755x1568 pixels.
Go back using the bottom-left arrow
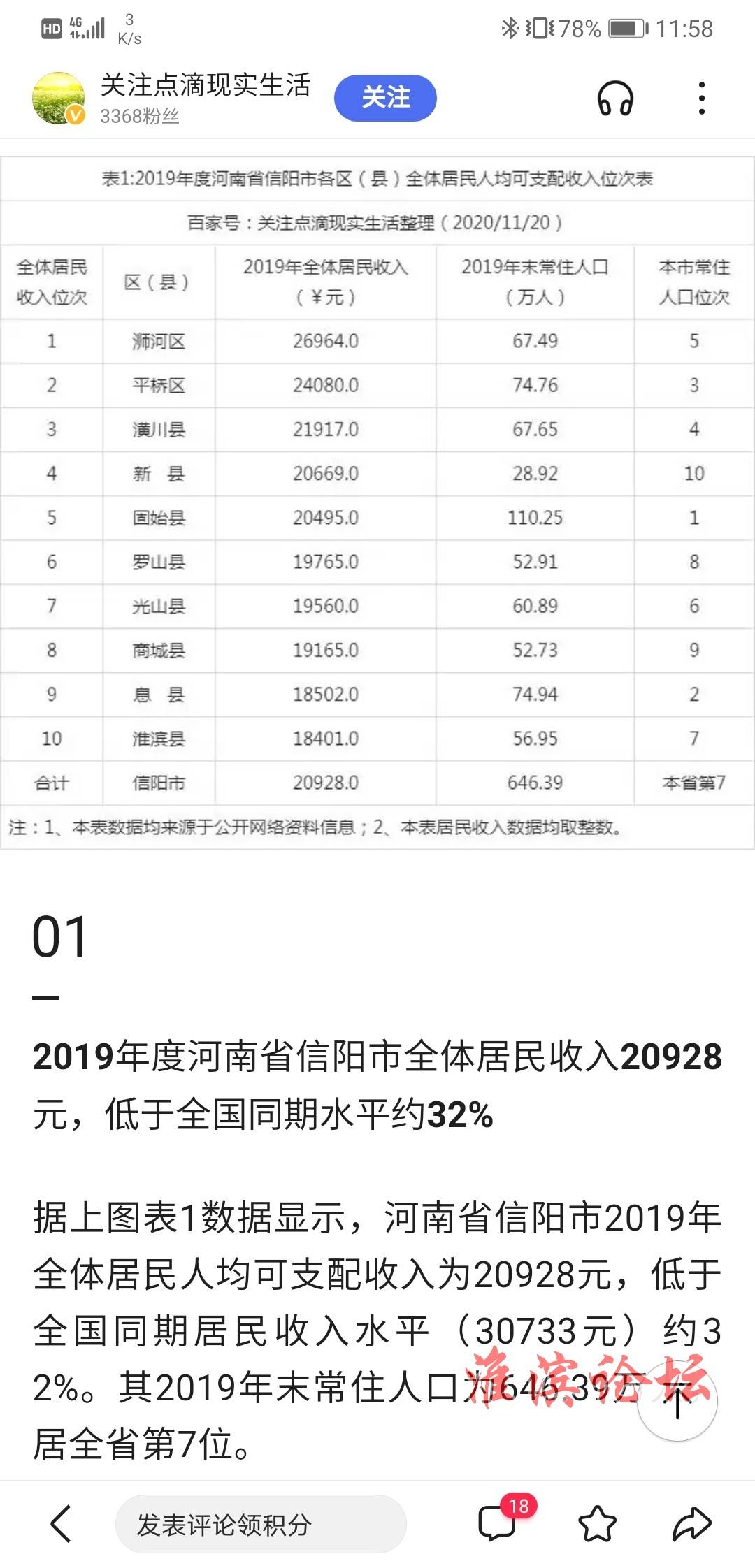coord(61,1523)
